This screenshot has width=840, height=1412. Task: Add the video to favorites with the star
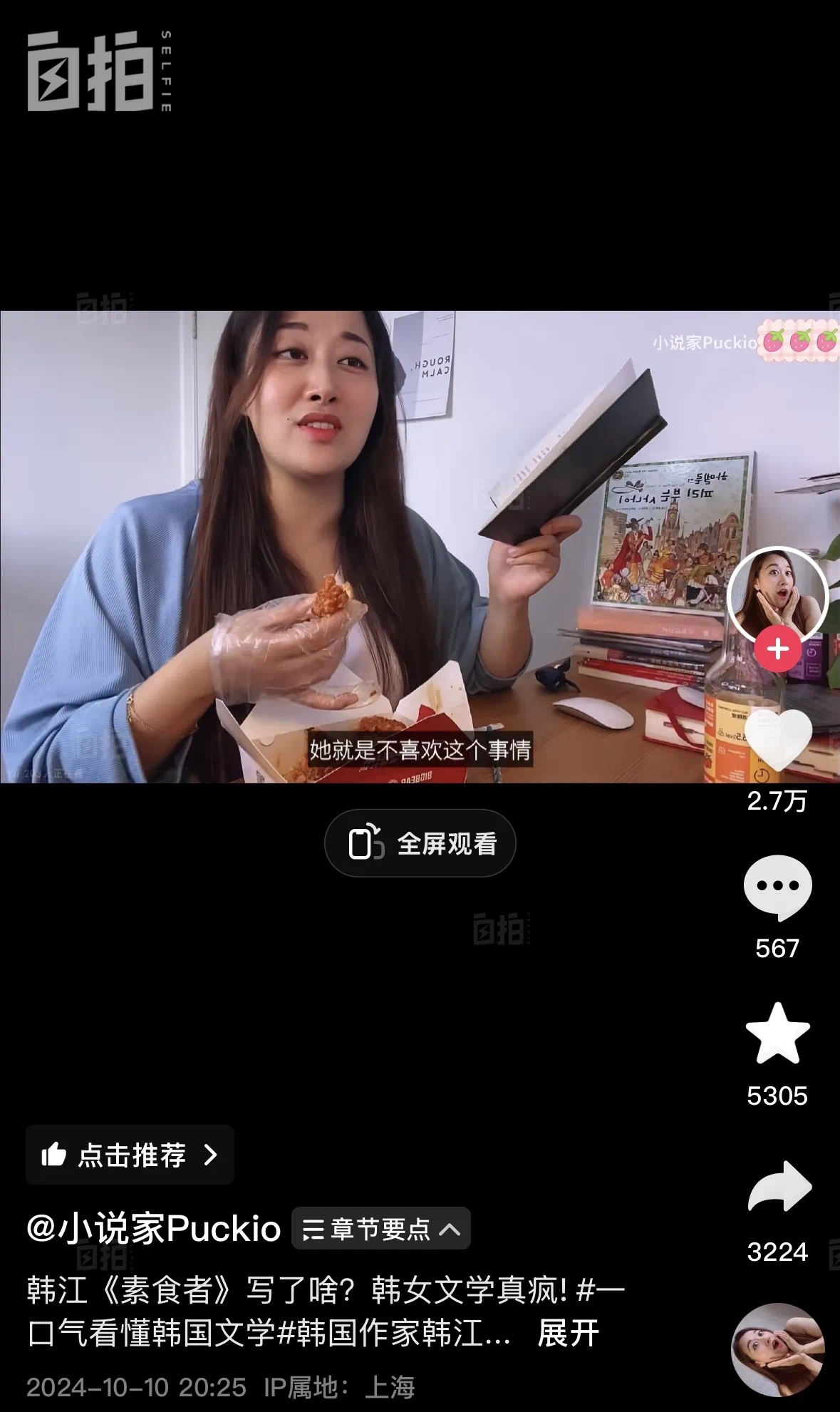[777, 1034]
